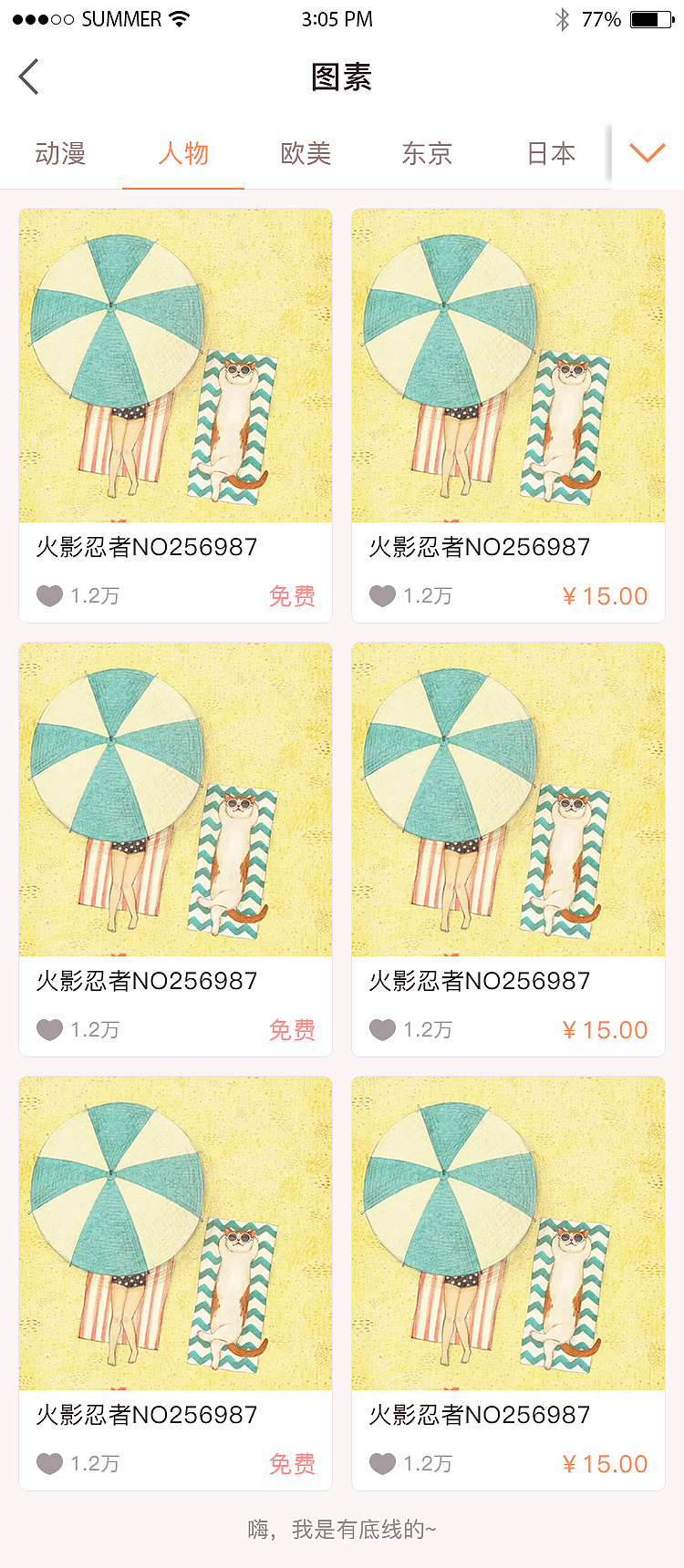Tap the heart on the bottom-left free sticker
This screenshot has height=1568, width=684.
[x=47, y=1463]
